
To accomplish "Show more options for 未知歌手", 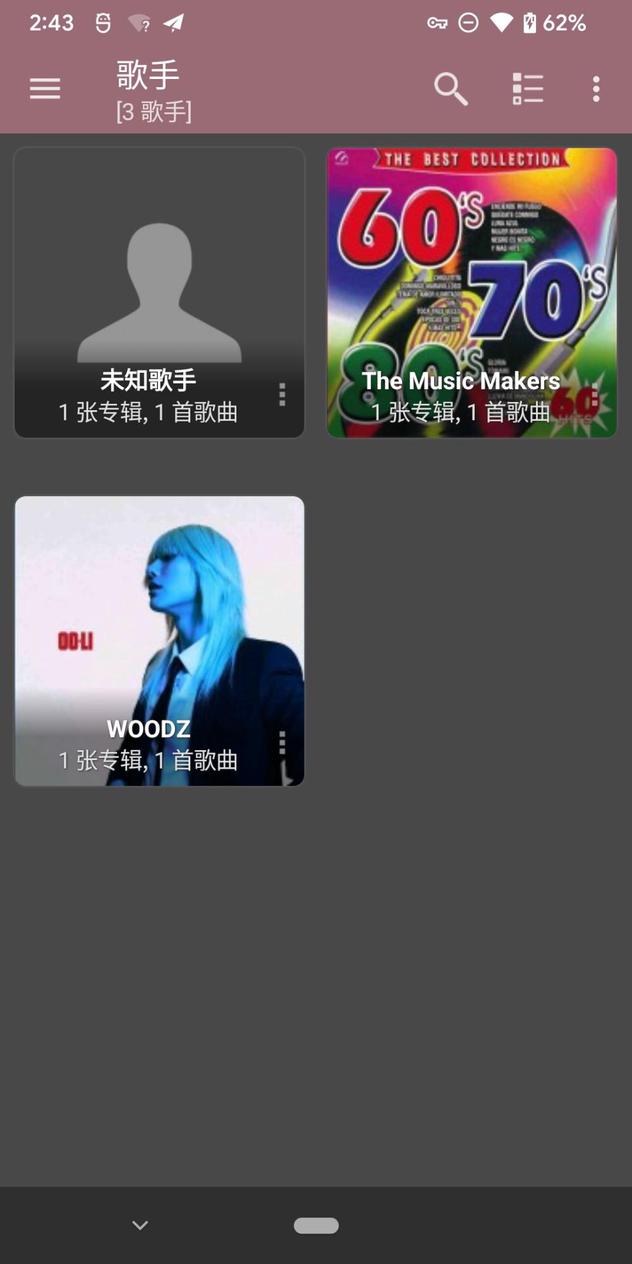I will [x=282, y=395].
